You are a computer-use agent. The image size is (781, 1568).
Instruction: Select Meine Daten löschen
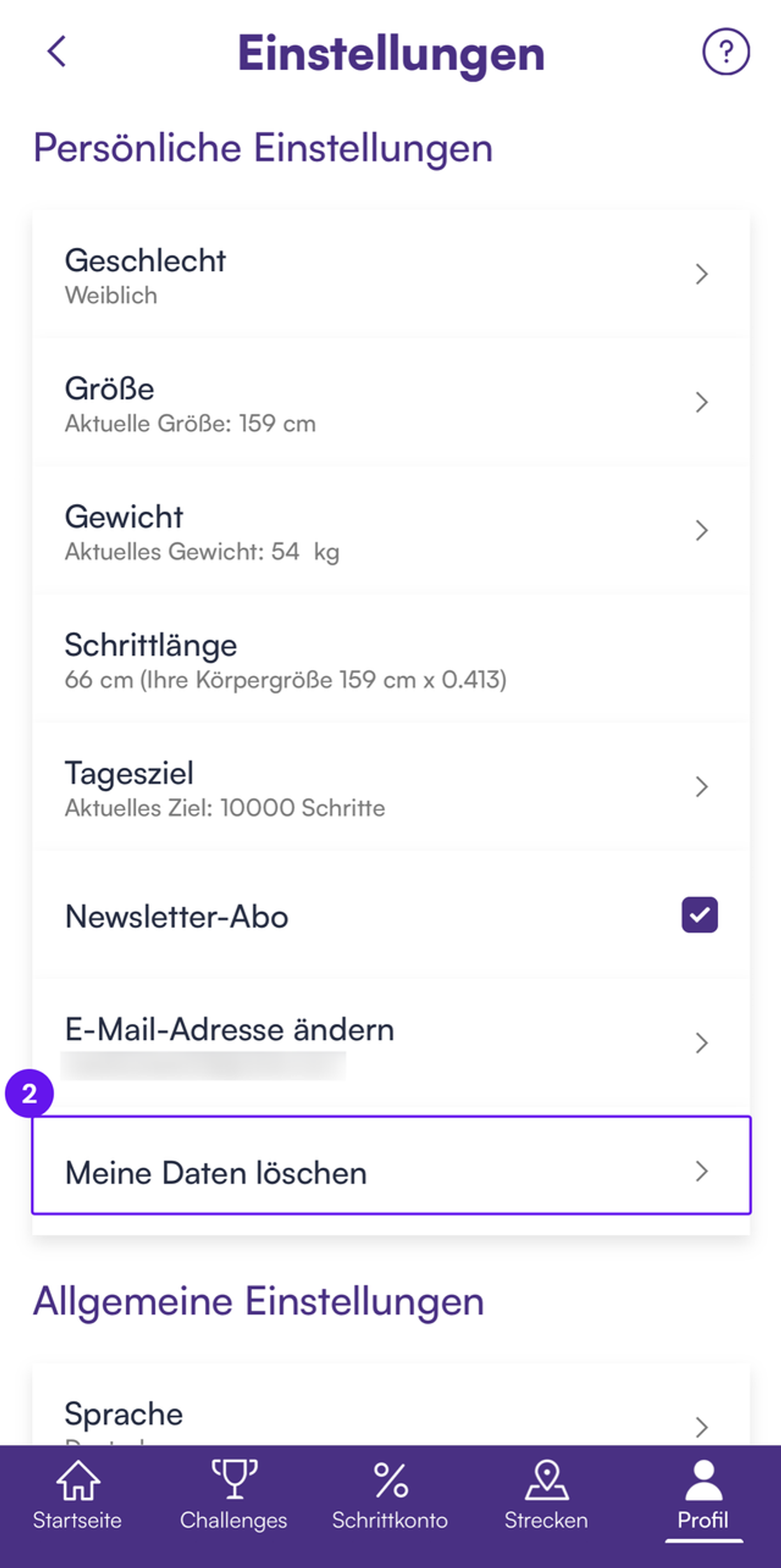click(390, 1172)
